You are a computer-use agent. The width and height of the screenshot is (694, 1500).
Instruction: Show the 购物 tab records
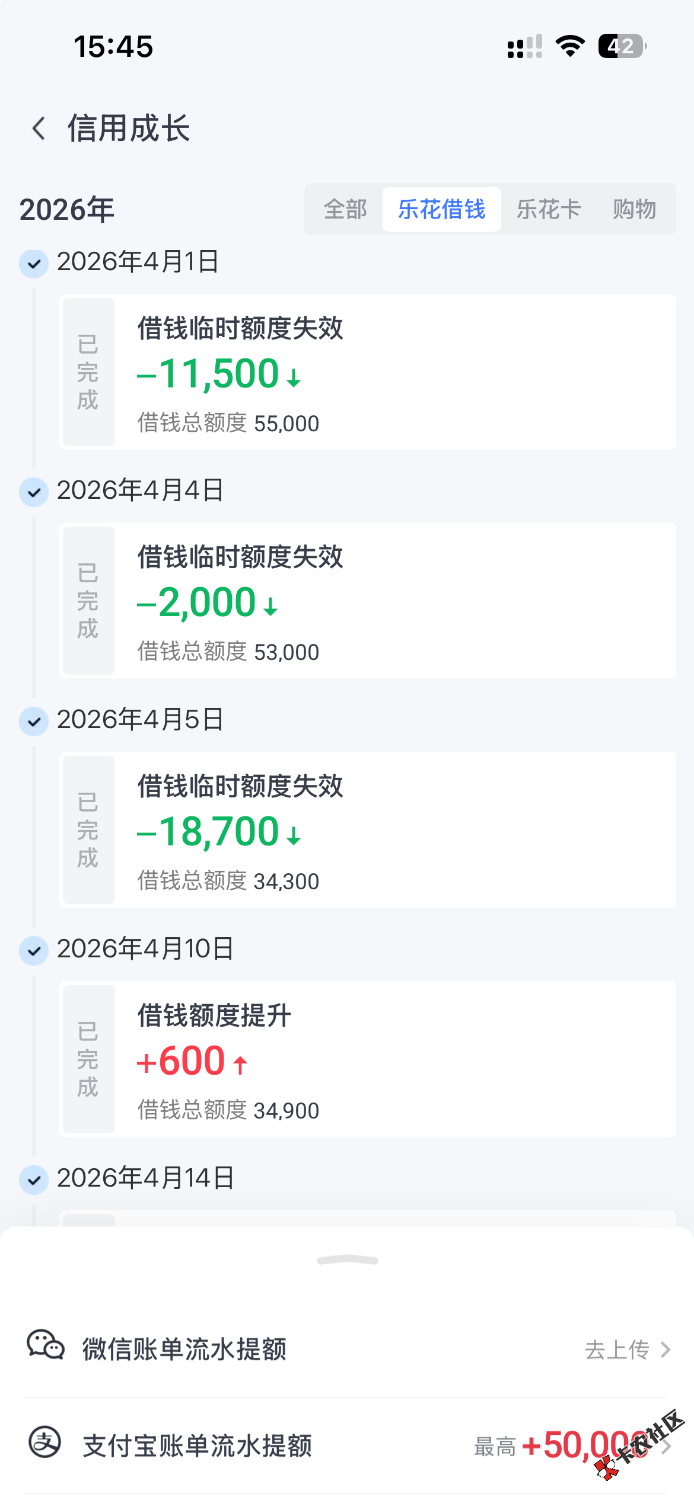(634, 209)
